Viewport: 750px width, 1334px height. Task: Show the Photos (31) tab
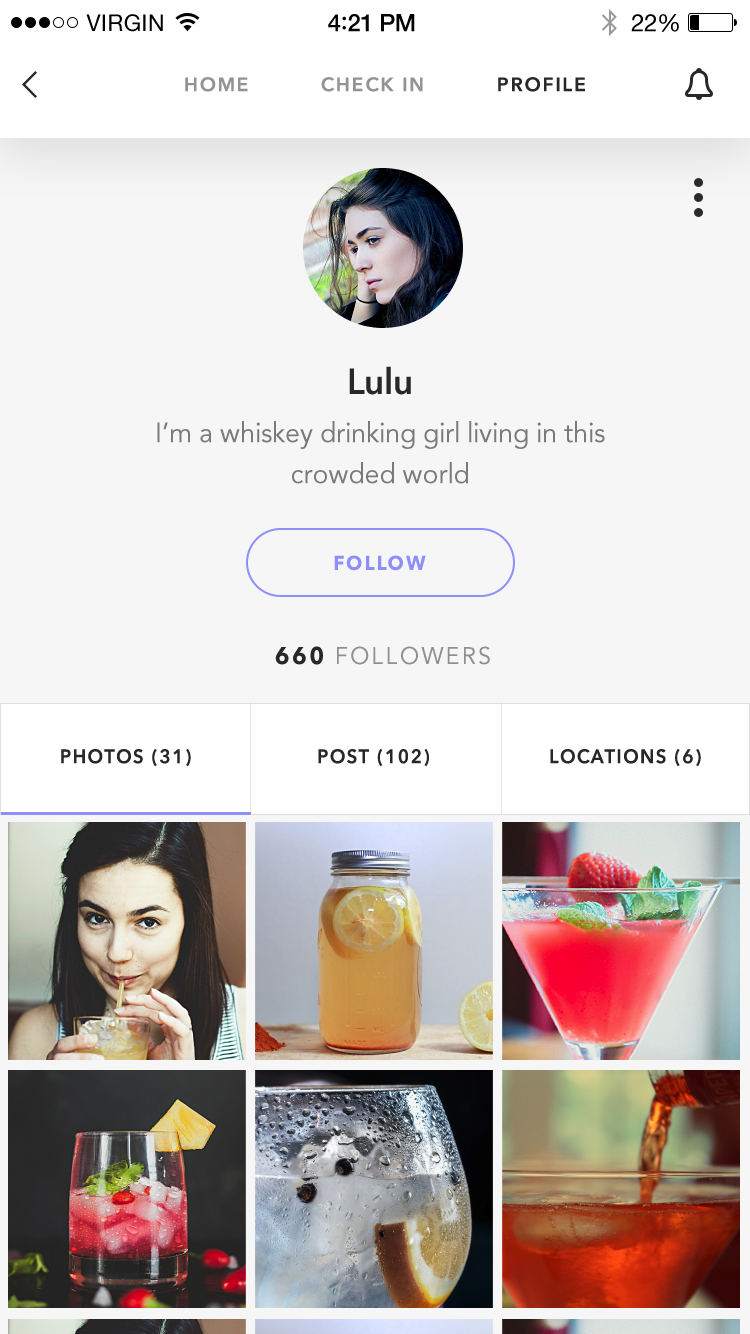pyautogui.click(x=126, y=757)
